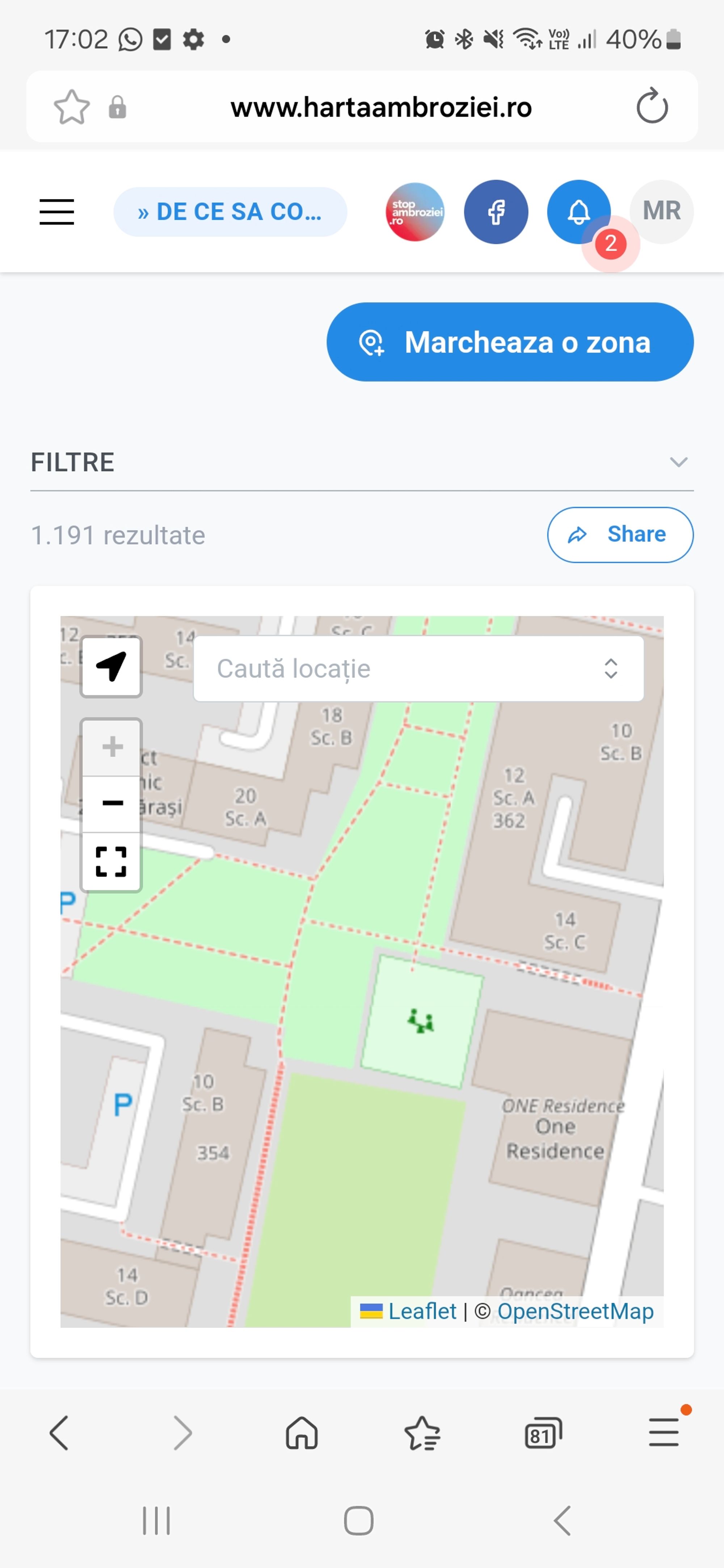The height and width of the screenshot is (1568, 724).
Task: Open the browser tabs view
Action: (x=543, y=1433)
